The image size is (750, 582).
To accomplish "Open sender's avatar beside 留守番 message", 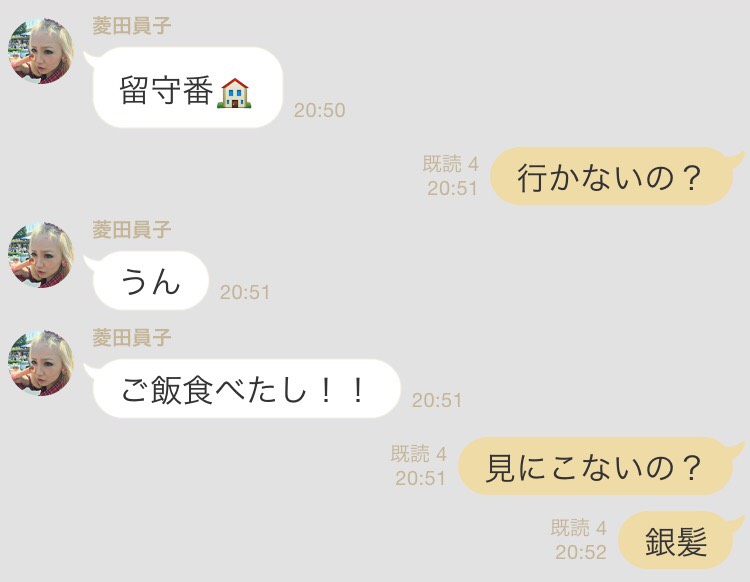I will (x=41, y=51).
